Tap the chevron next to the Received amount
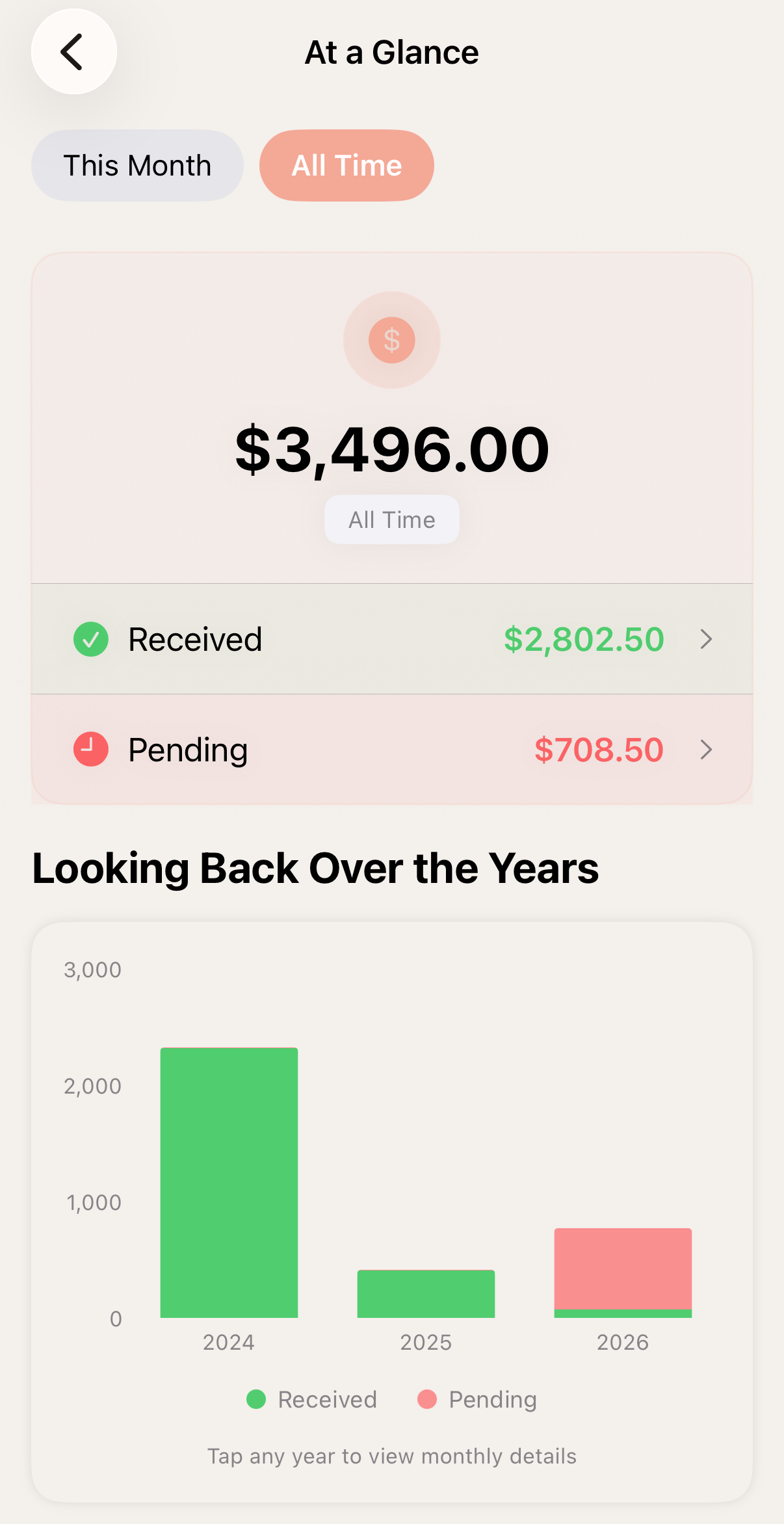The width and height of the screenshot is (784, 1524). tap(707, 639)
